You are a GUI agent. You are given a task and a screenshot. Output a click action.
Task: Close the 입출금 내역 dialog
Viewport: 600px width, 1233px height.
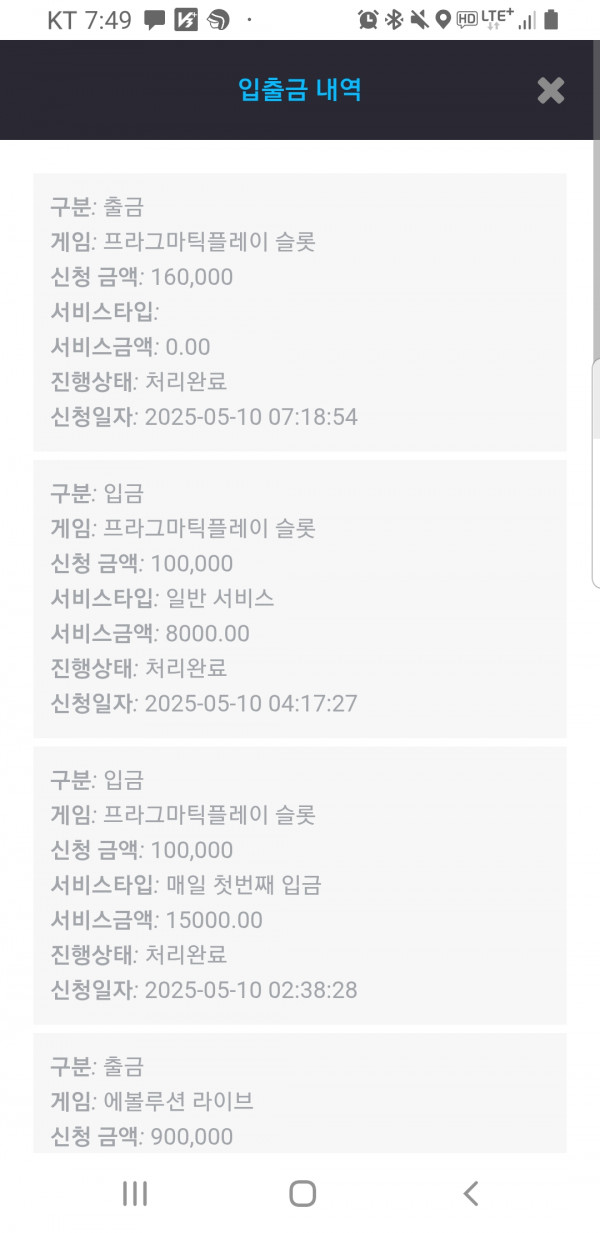[551, 90]
